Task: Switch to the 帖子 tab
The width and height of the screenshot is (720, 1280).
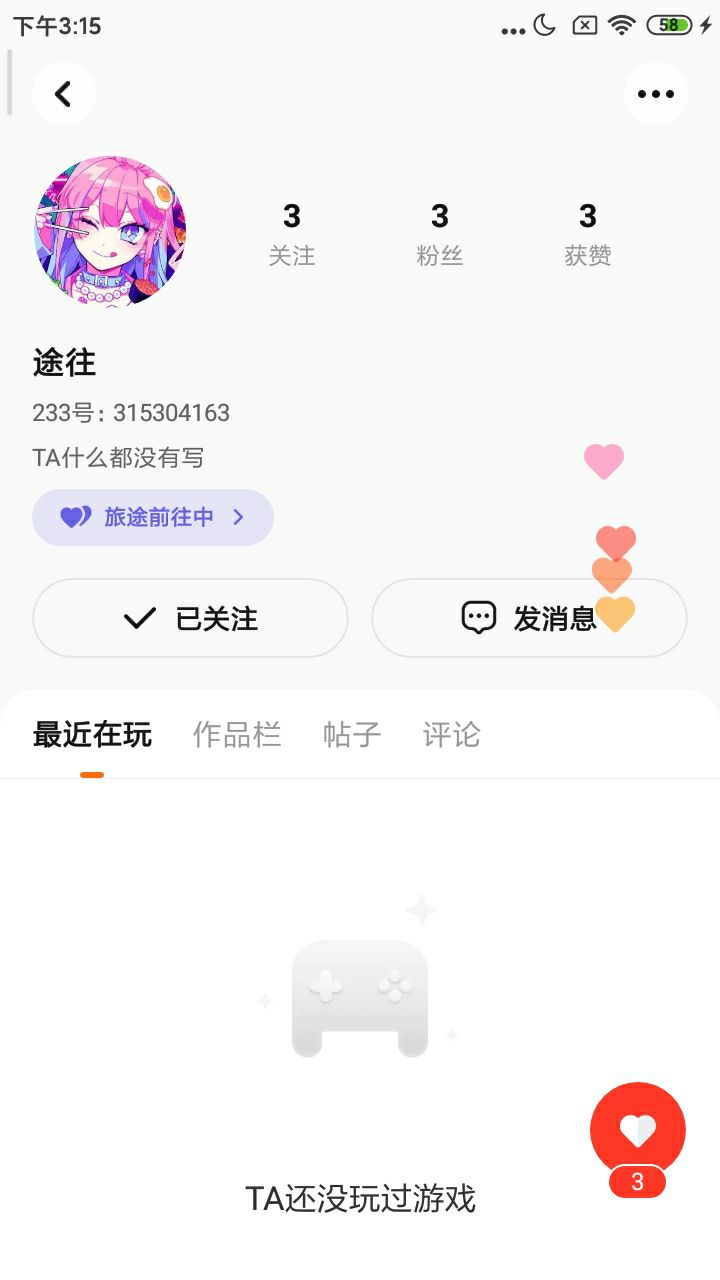Action: point(352,735)
